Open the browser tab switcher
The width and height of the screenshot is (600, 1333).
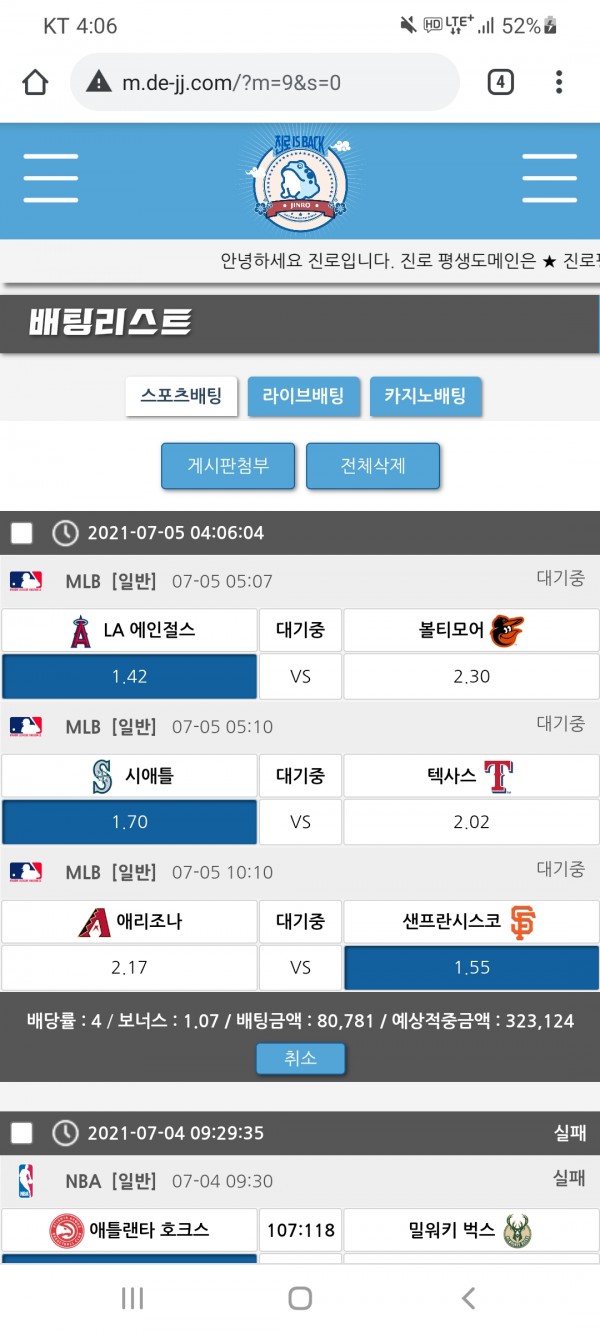[500, 82]
